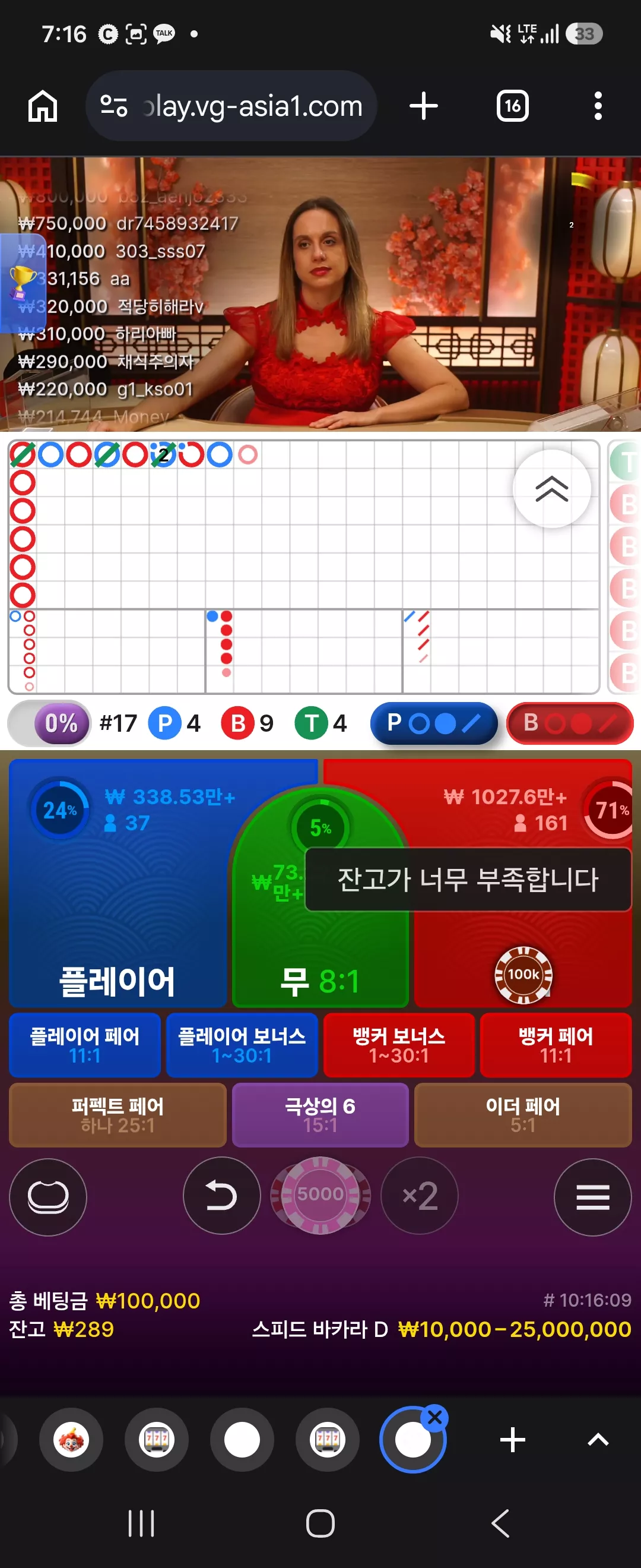Select the 플레이어 보너스 side bet
This screenshot has width=641, height=1568.
[x=242, y=1045]
